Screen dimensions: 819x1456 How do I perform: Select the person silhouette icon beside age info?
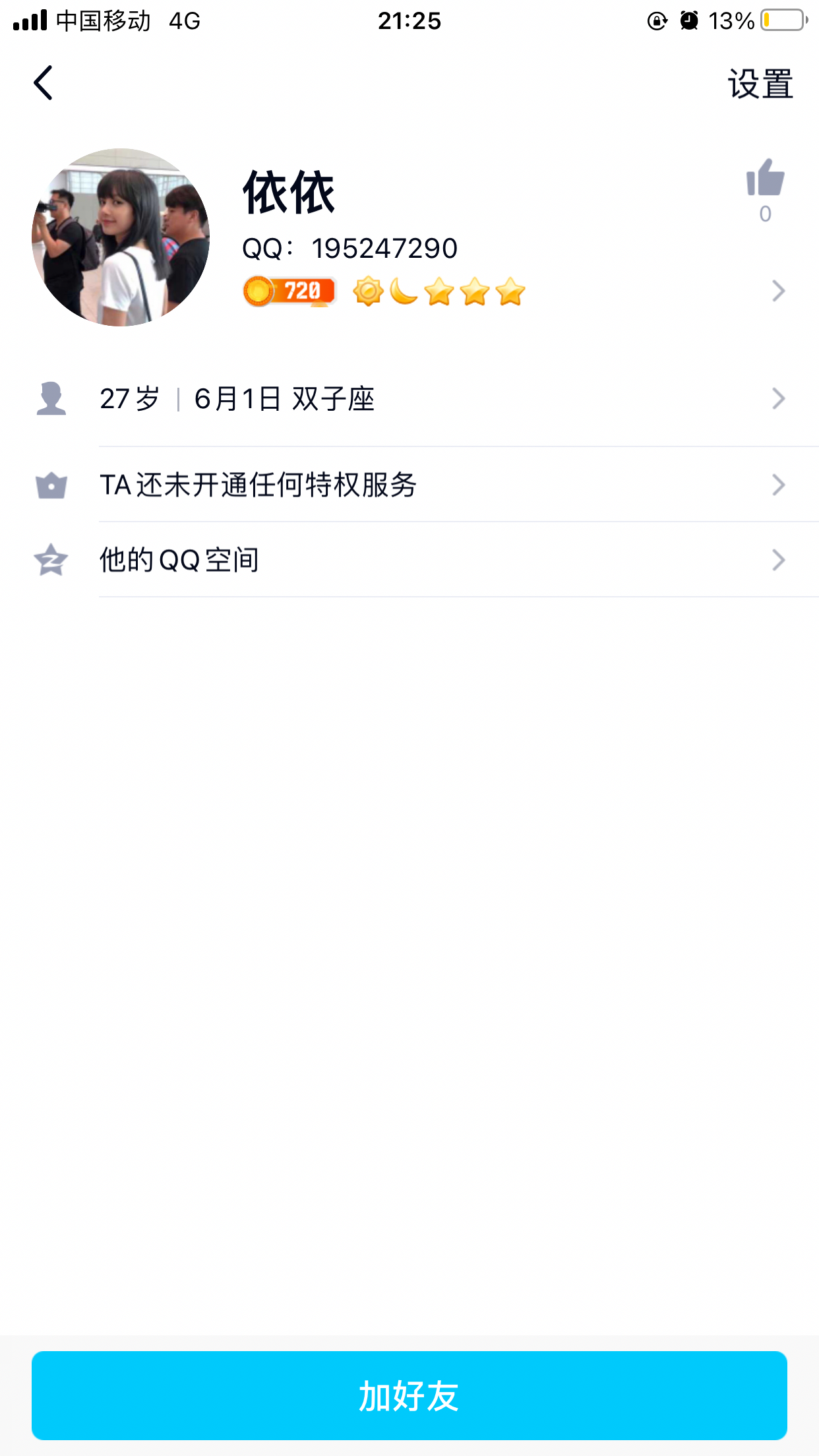tap(51, 397)
